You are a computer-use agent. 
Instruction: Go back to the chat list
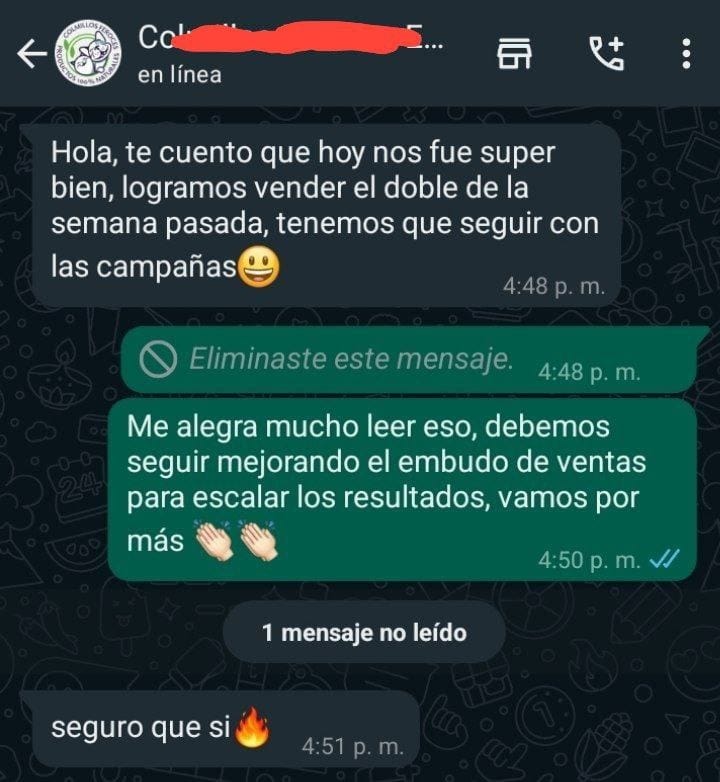[x=32, y=54]
